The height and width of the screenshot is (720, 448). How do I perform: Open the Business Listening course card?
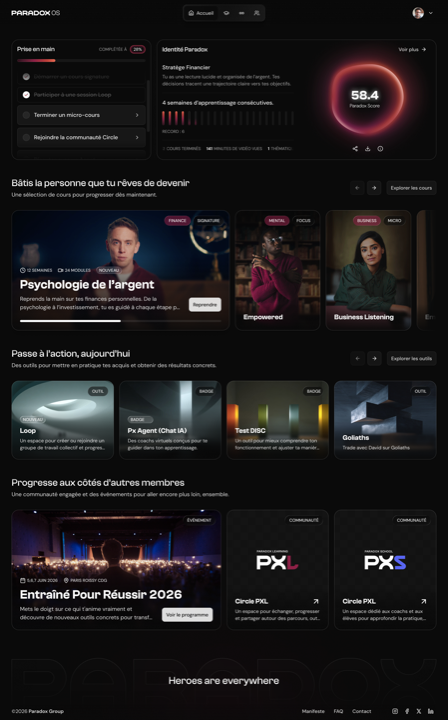368,270
